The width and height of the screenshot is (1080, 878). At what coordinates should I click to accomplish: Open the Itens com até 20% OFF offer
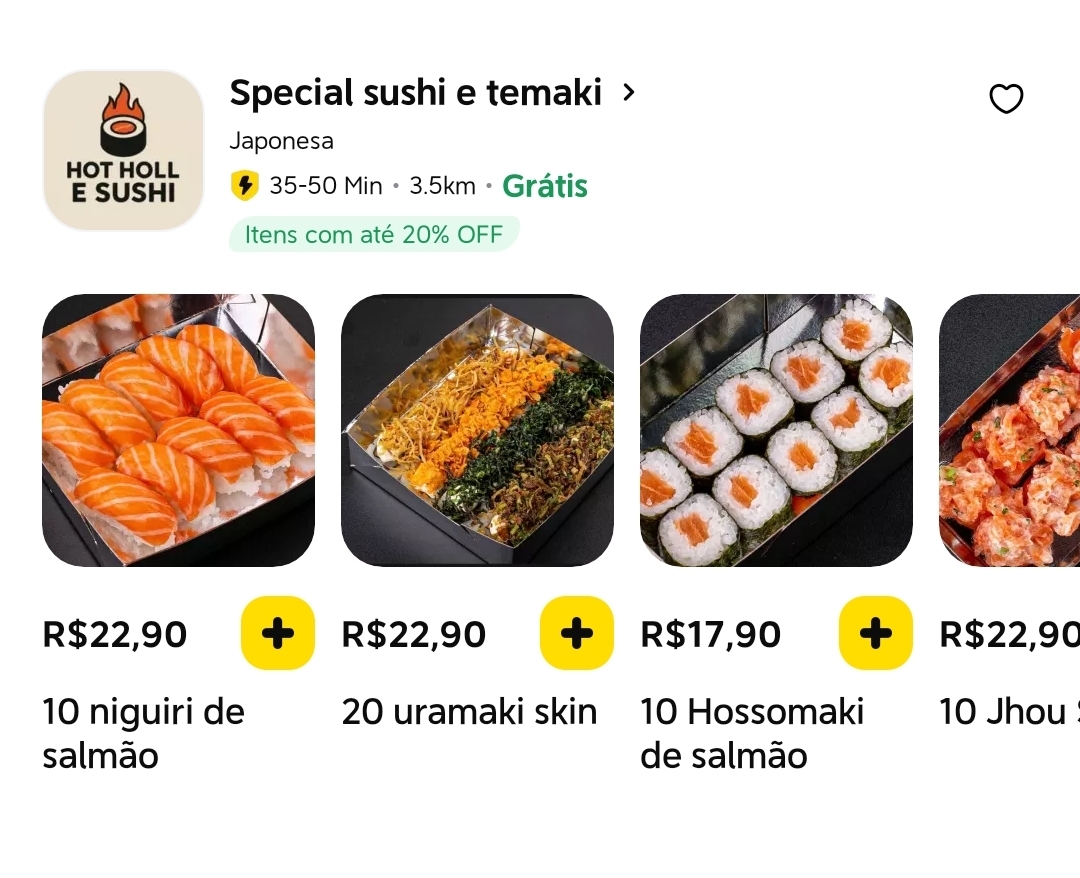374,235
